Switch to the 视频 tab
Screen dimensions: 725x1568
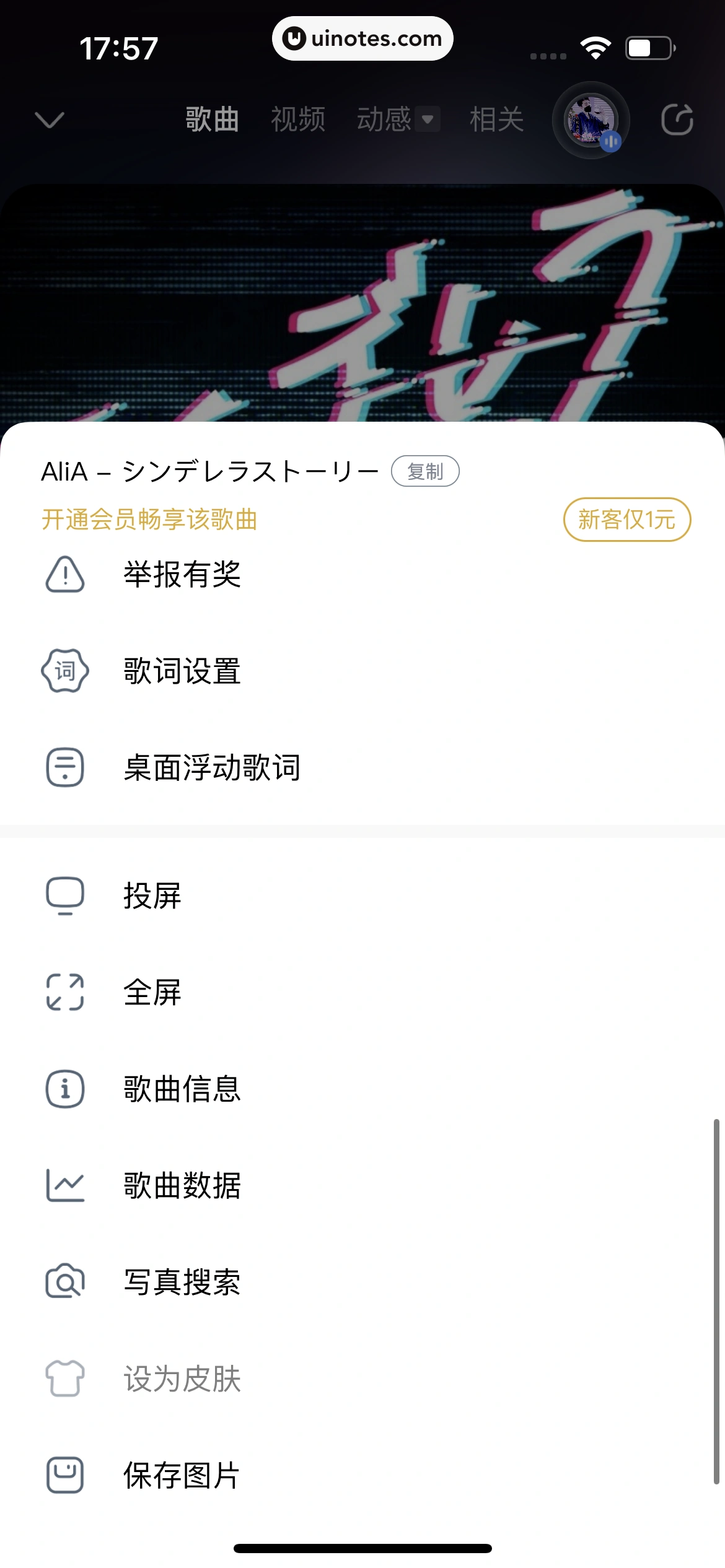298,120
